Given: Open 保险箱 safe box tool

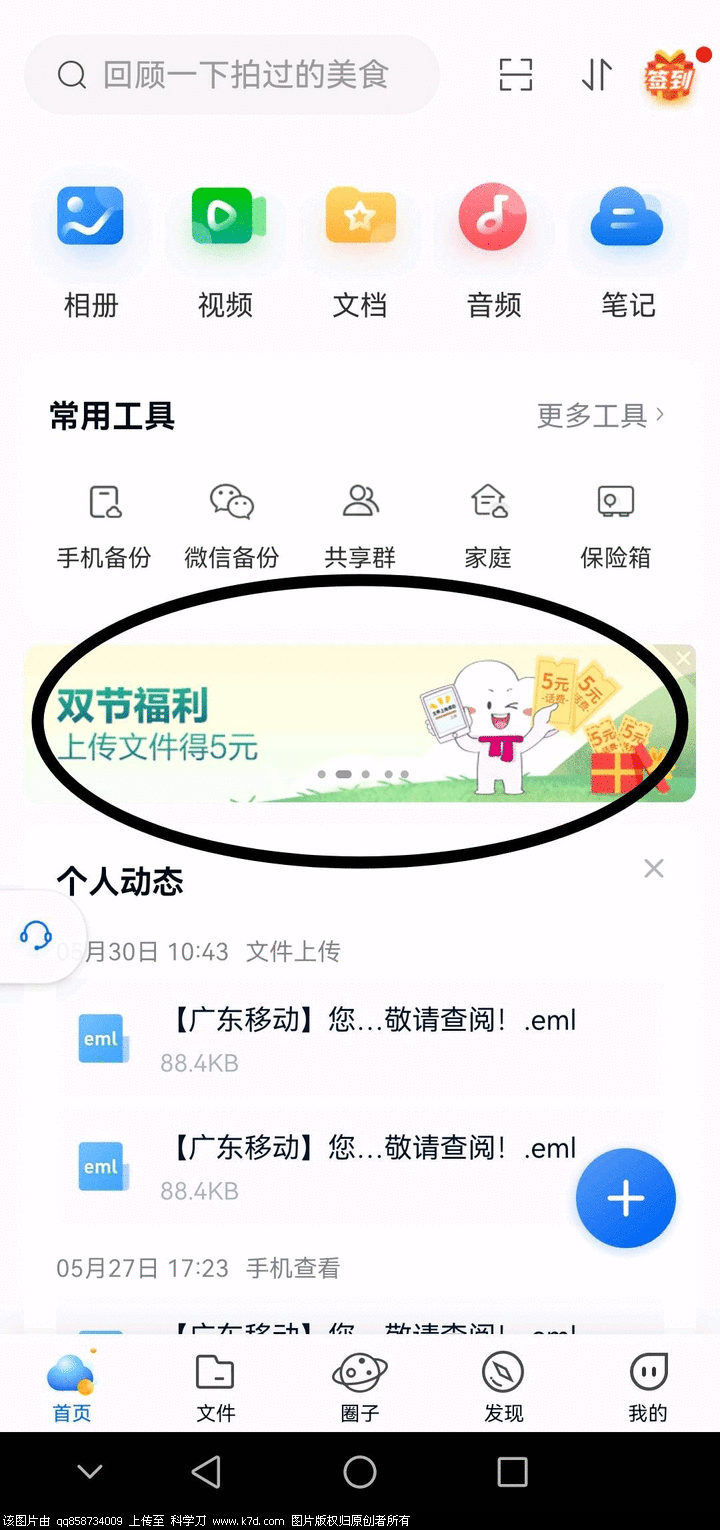Looking at the screenshot, I should tap(616, 525).
